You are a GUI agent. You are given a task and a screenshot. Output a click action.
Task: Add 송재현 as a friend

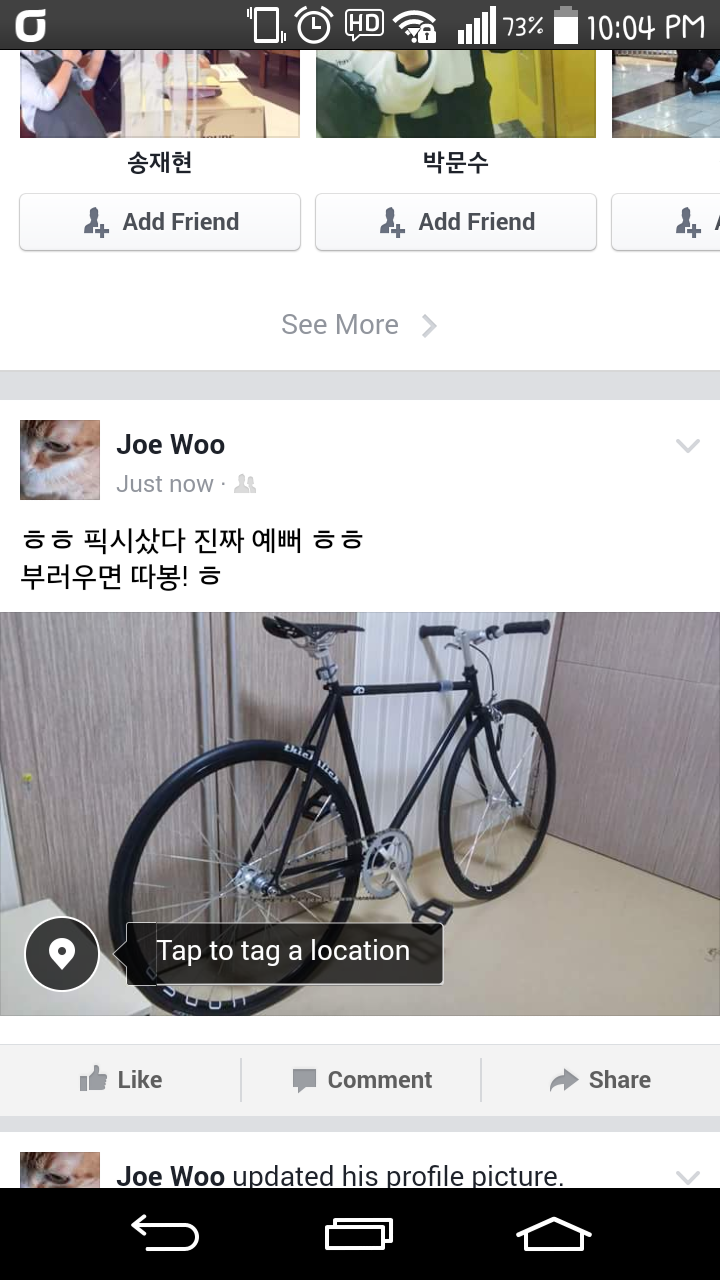coord(160,222)
